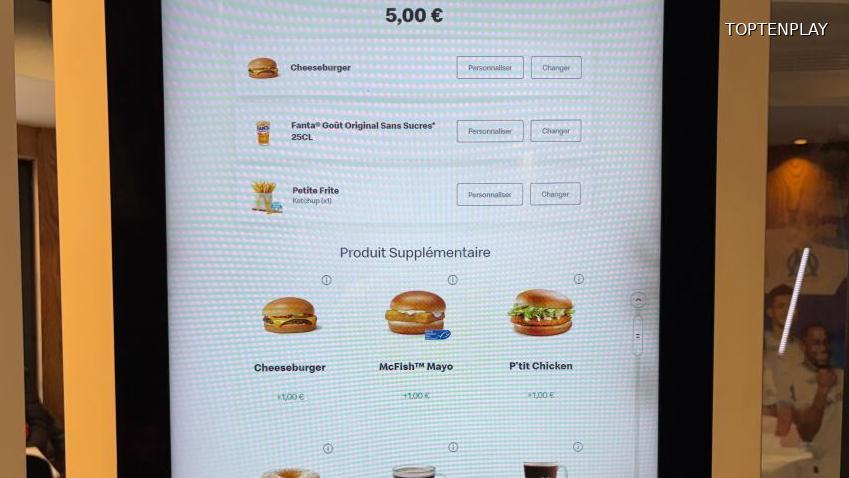Tap Personnaliser for the Fanta drink
Image resolution: width=849 pixels, height=478 pixels.
pyautogui.click(x=490, y=131)
